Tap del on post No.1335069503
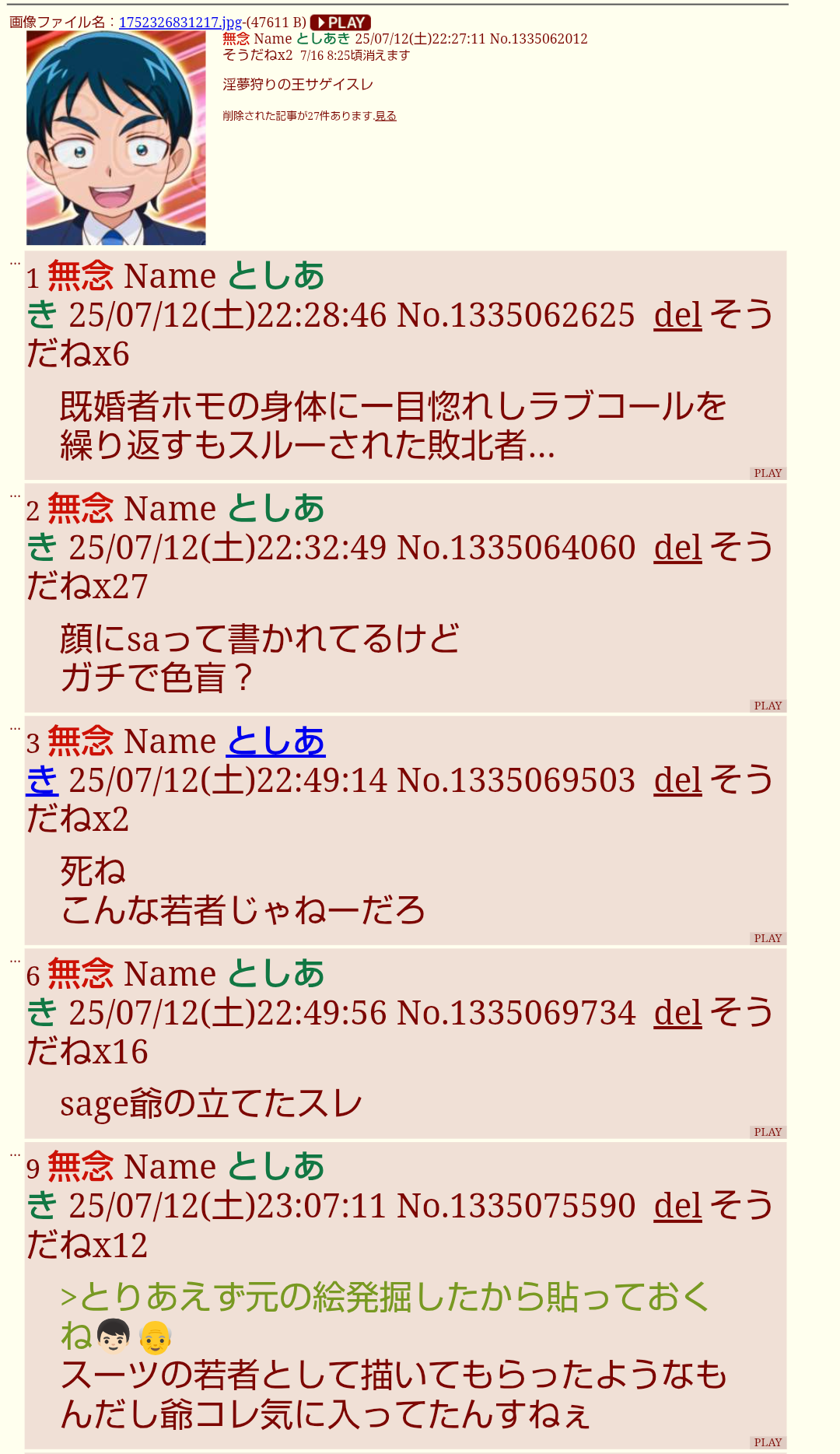840x1454 pixels. tap(677, 780)
